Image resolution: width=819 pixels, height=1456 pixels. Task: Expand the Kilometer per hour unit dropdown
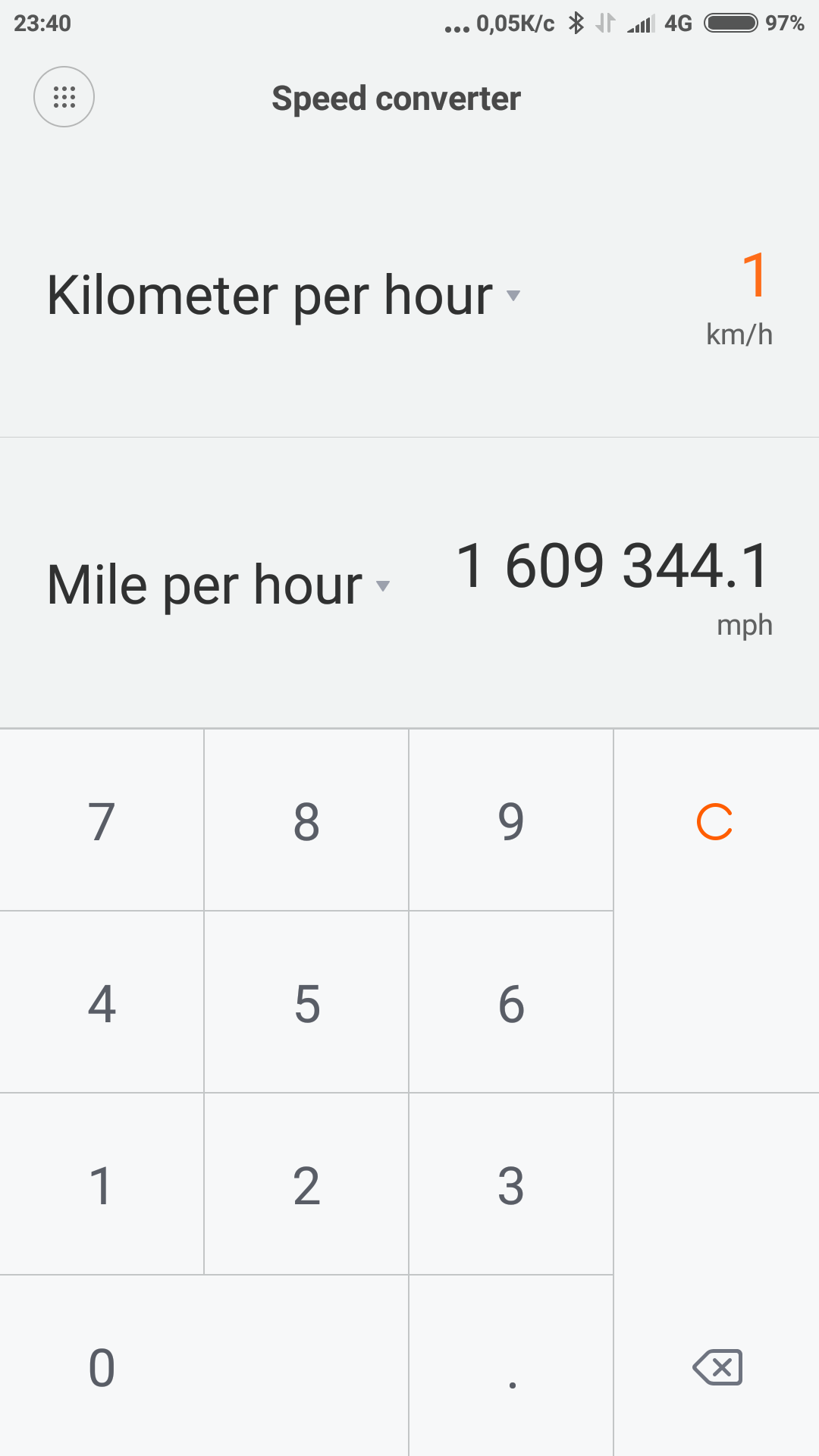[284, 295]
